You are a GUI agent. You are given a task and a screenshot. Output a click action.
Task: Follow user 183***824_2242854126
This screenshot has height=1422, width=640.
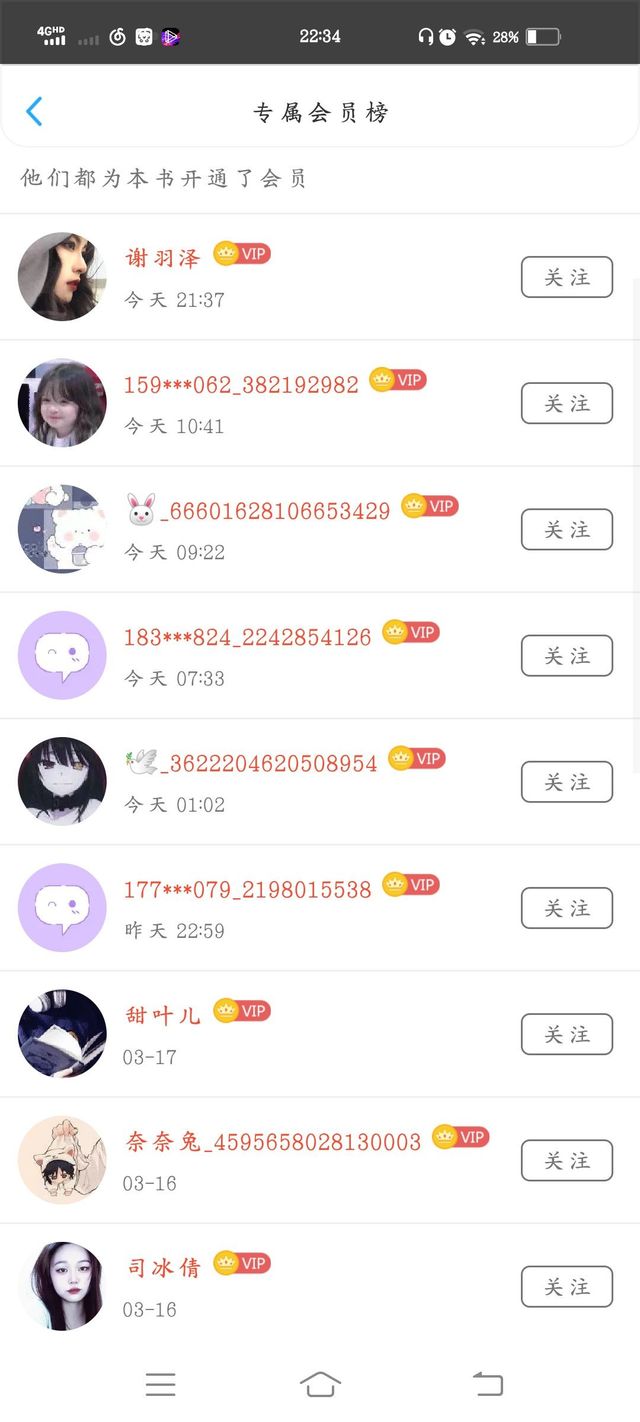567,655
